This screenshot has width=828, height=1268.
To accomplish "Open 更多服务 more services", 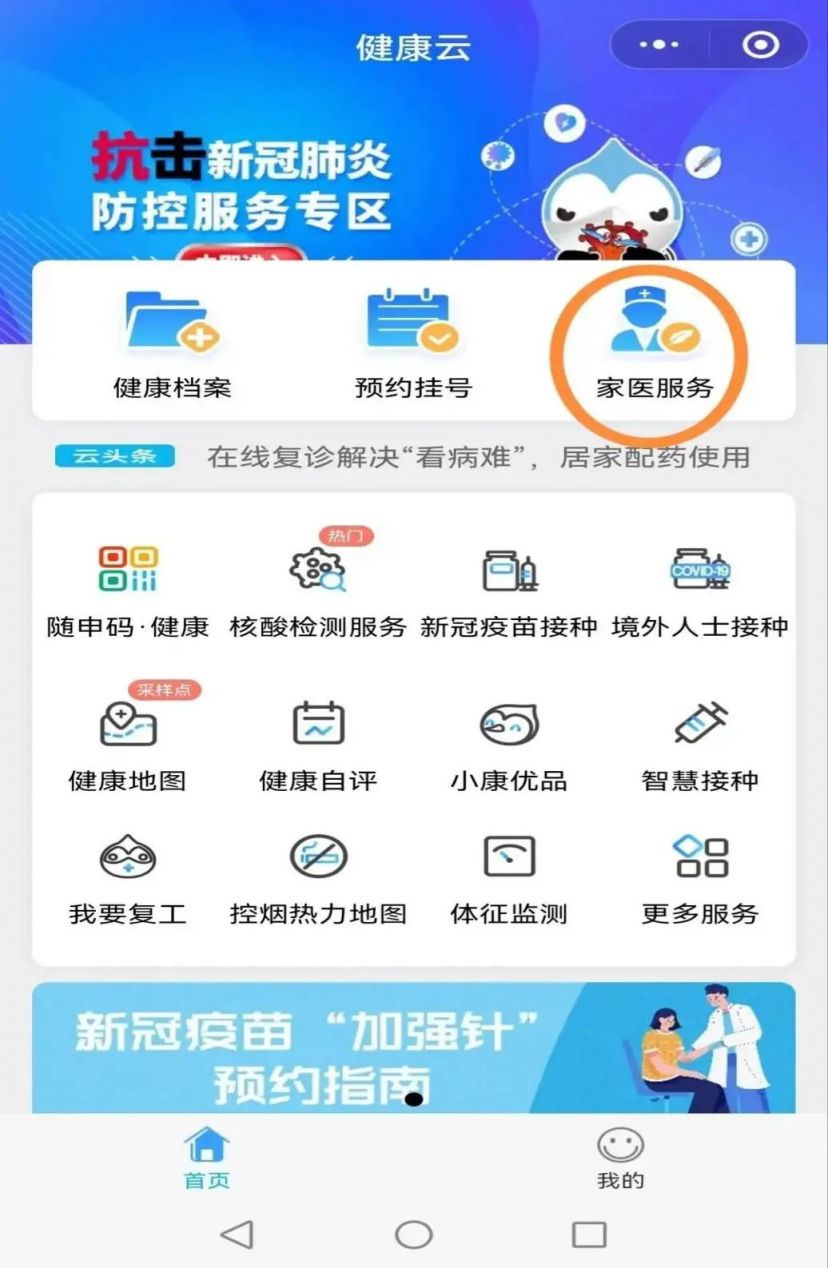I will [x=700, y=875].
